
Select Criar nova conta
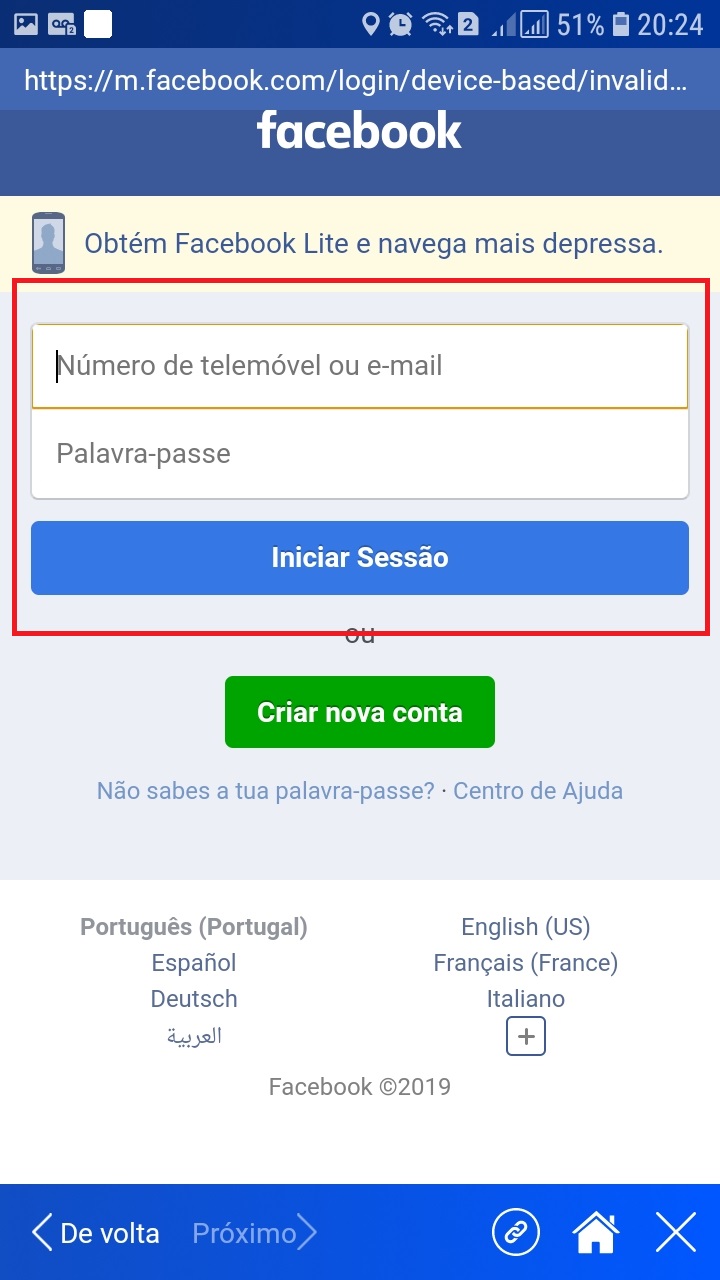(x=360, y=712)
